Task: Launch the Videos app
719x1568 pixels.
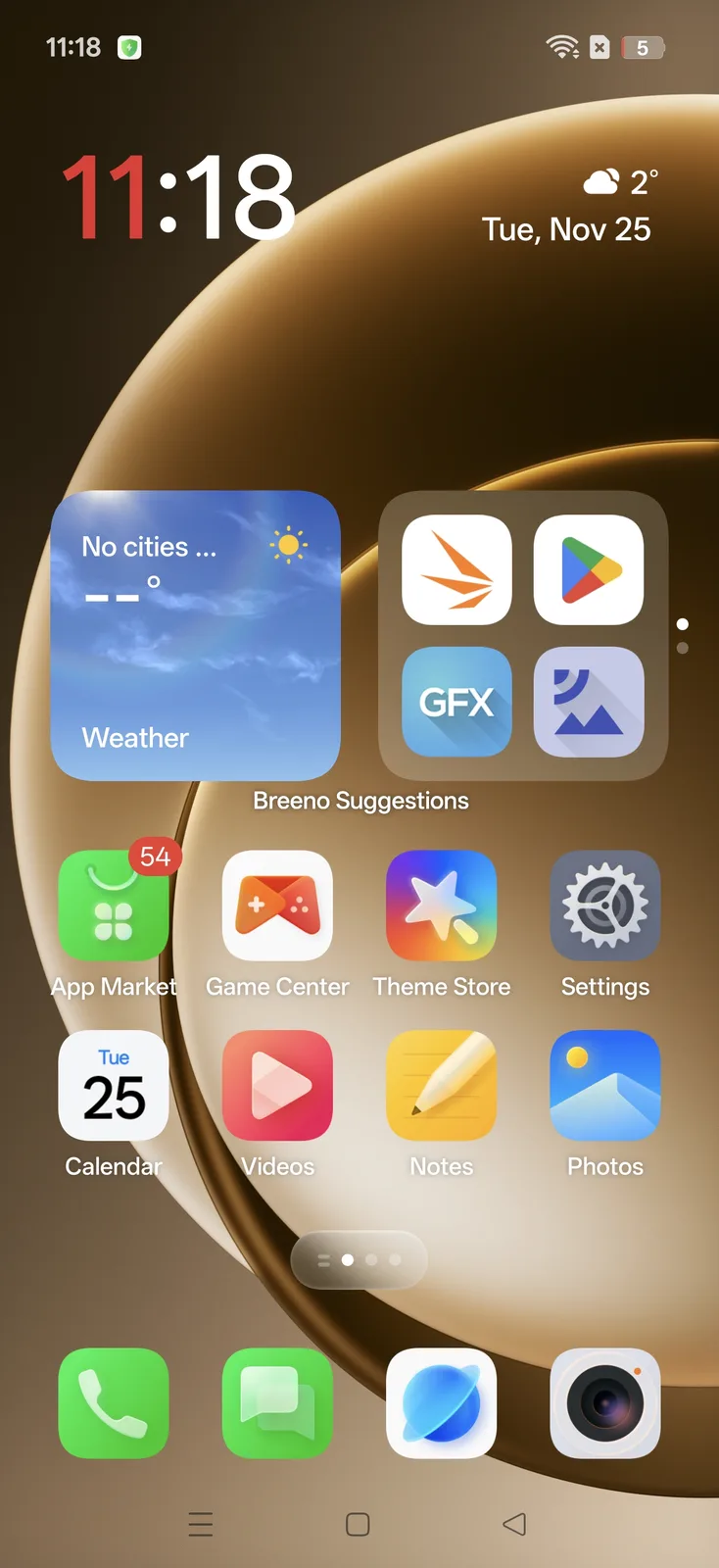Action: [277, 1085]
